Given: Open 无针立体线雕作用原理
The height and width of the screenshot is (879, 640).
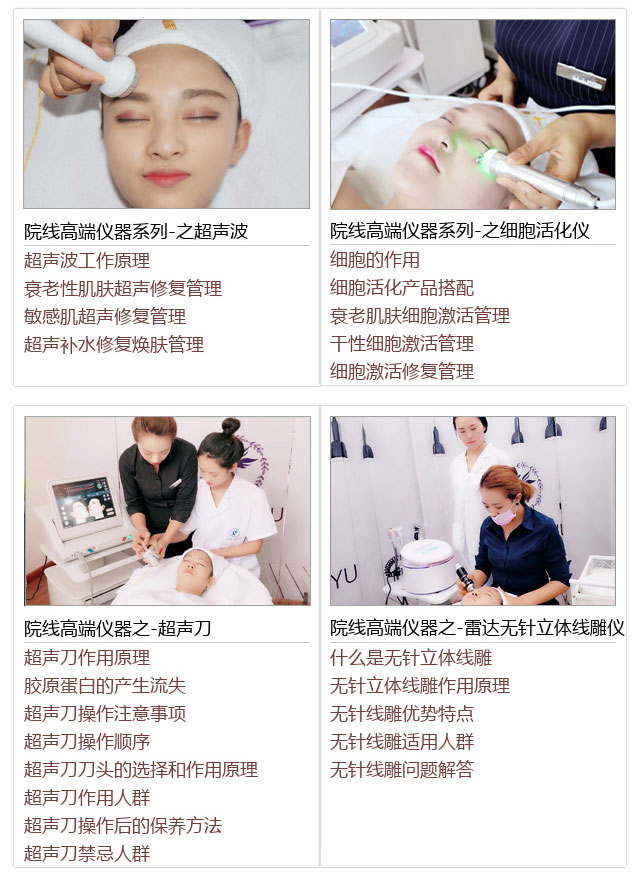Looking at the screenshot, I should (x=420, y=686).
